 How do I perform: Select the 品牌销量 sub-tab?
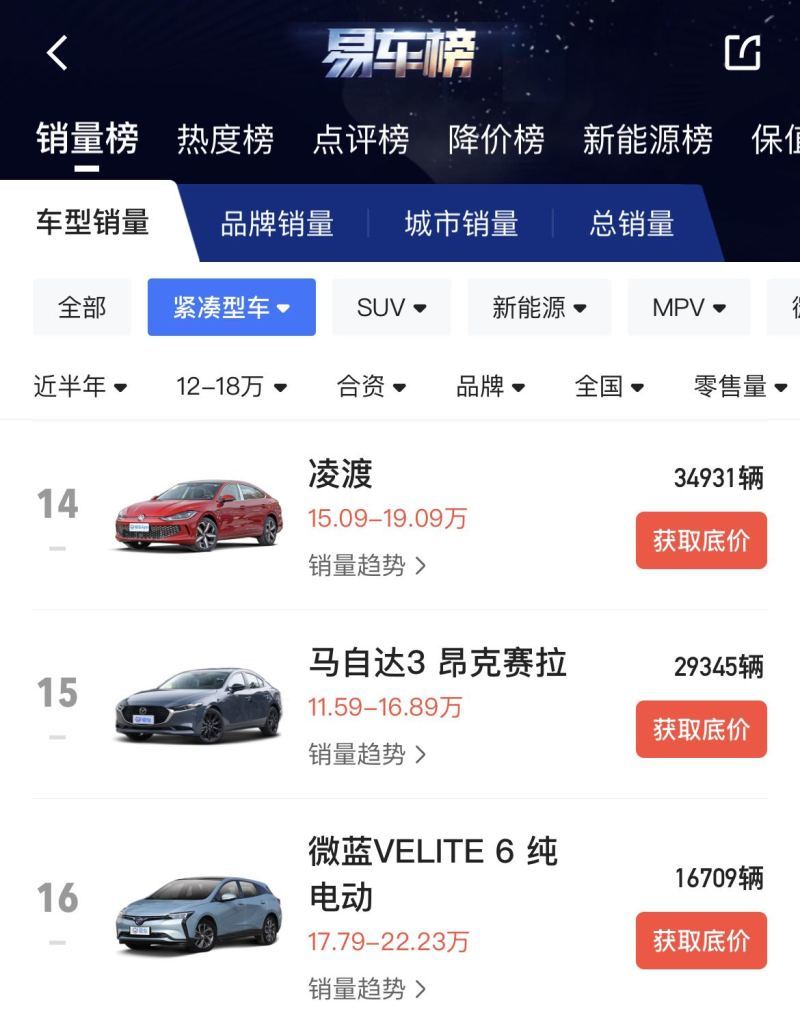pos(277,223)
